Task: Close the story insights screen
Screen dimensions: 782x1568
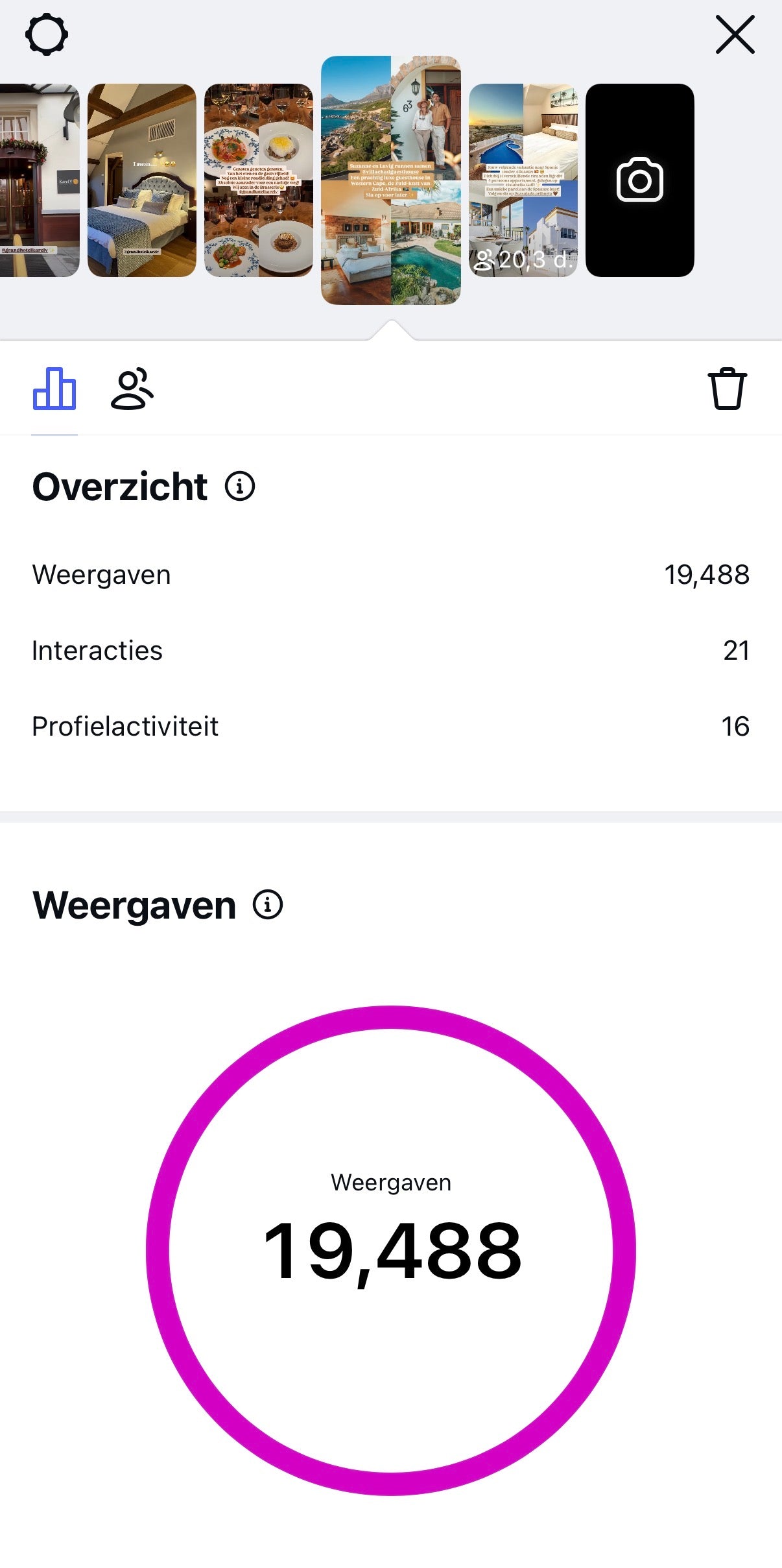Action: (735, 35)
